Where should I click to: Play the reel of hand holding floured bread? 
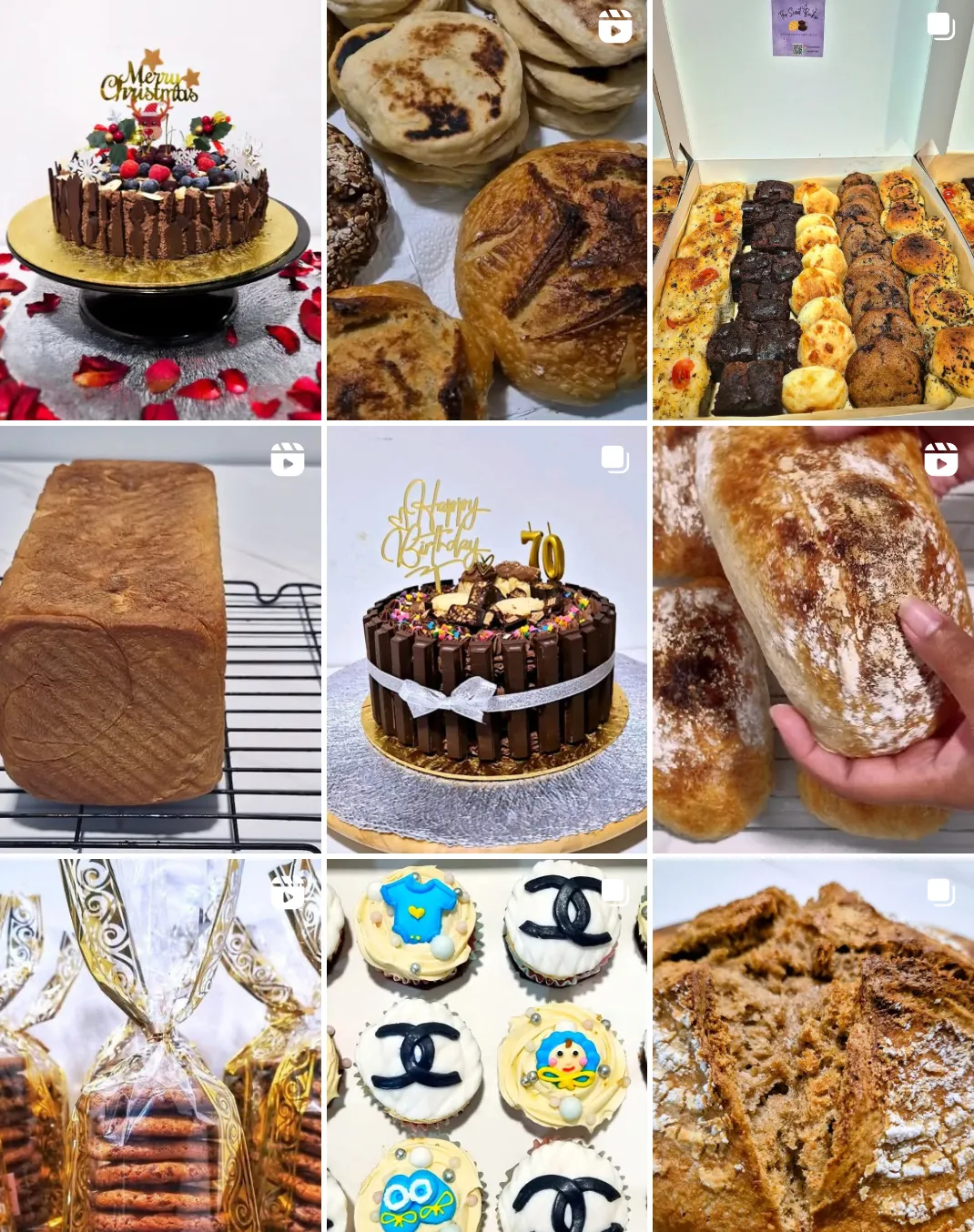pos(813,639)
